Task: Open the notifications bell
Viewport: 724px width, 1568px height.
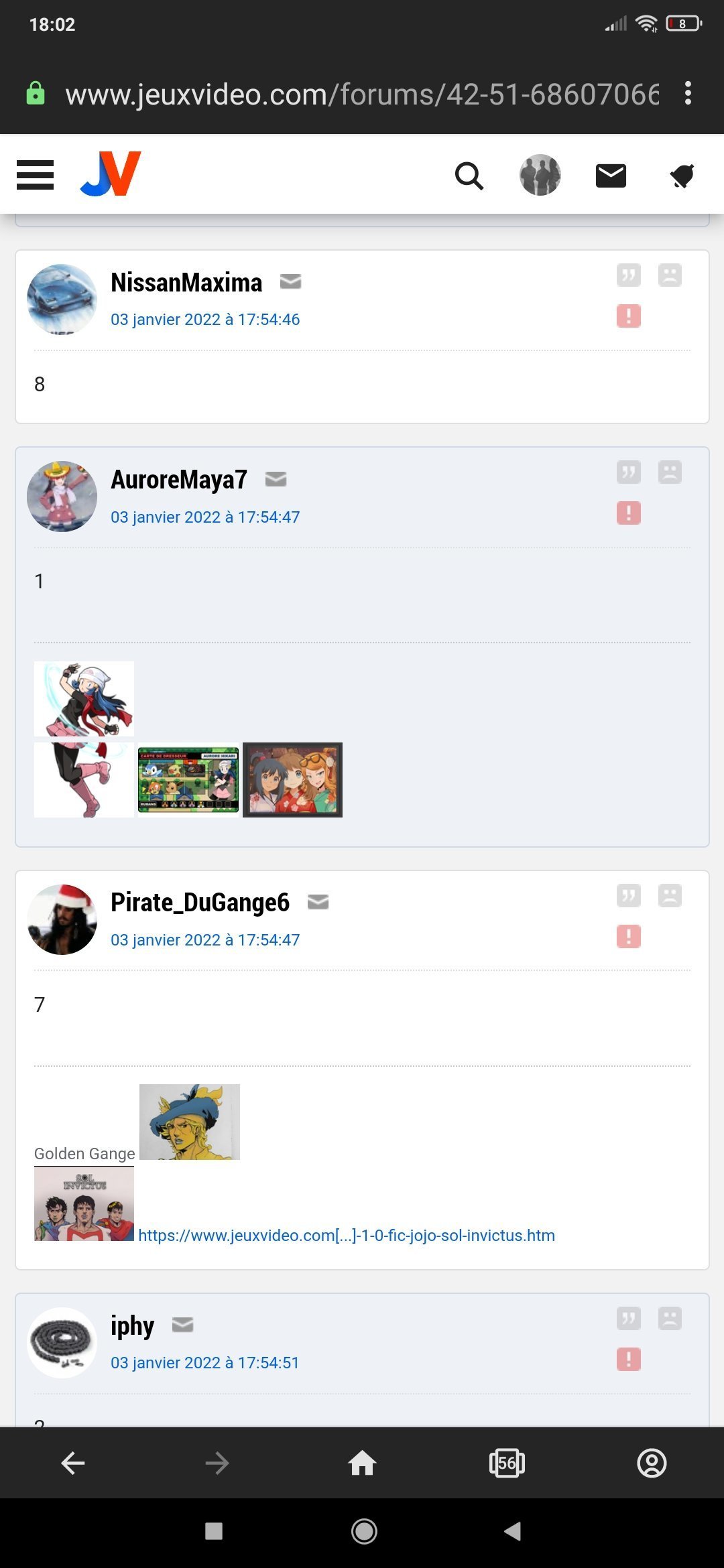Action: [x=682, y=176]
